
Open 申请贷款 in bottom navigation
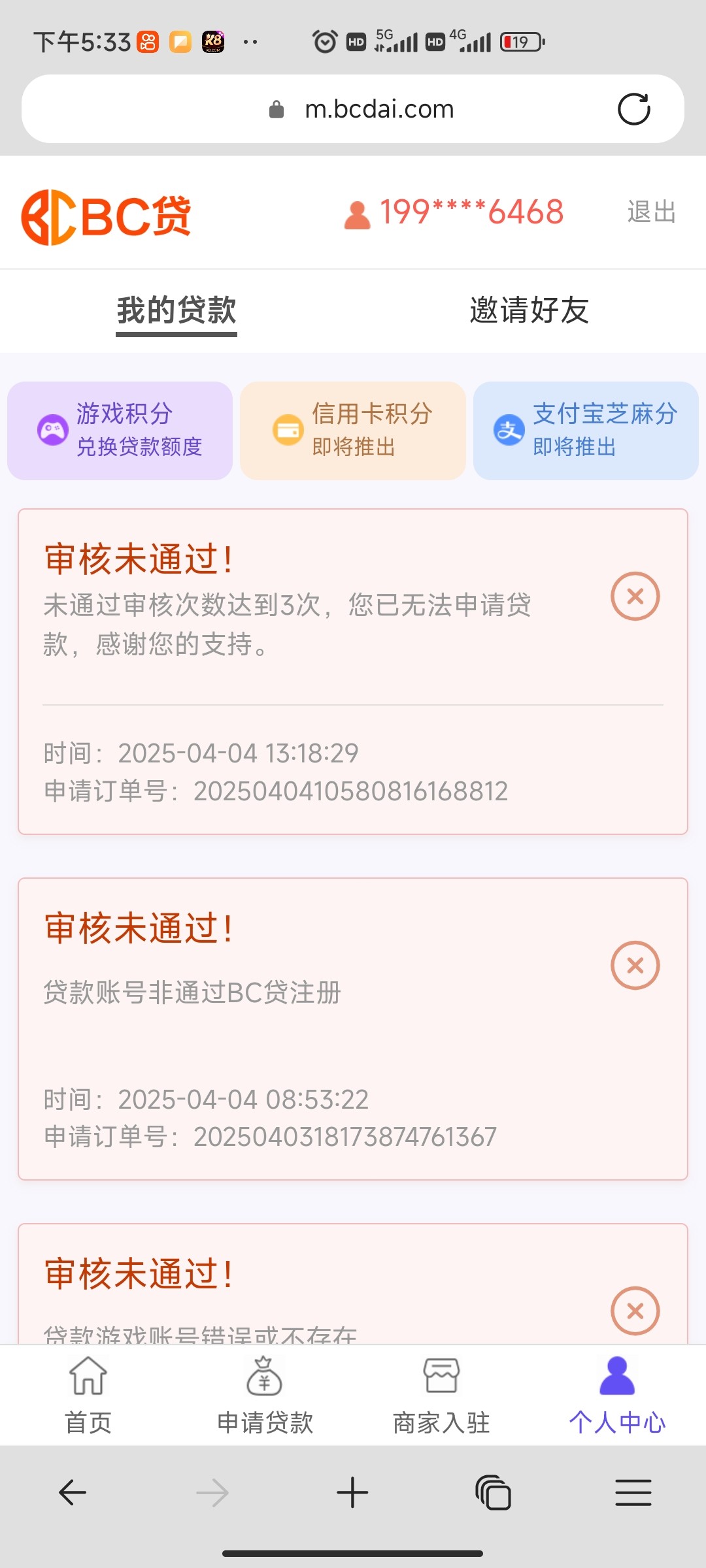coord(265,1395)
